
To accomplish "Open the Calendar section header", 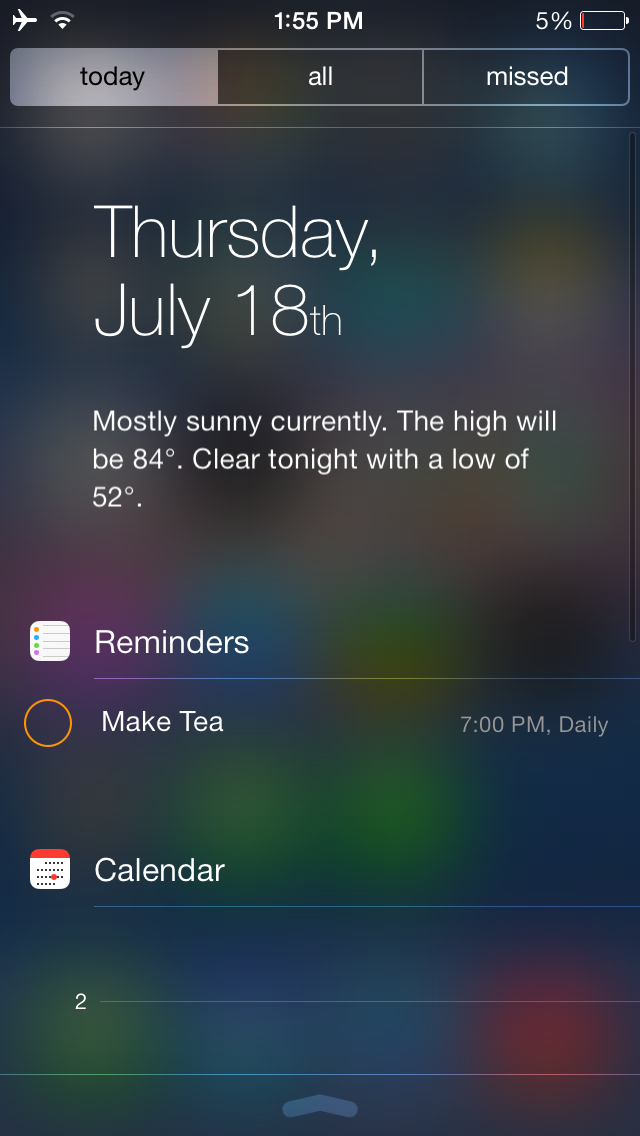I will coord(159,870).
